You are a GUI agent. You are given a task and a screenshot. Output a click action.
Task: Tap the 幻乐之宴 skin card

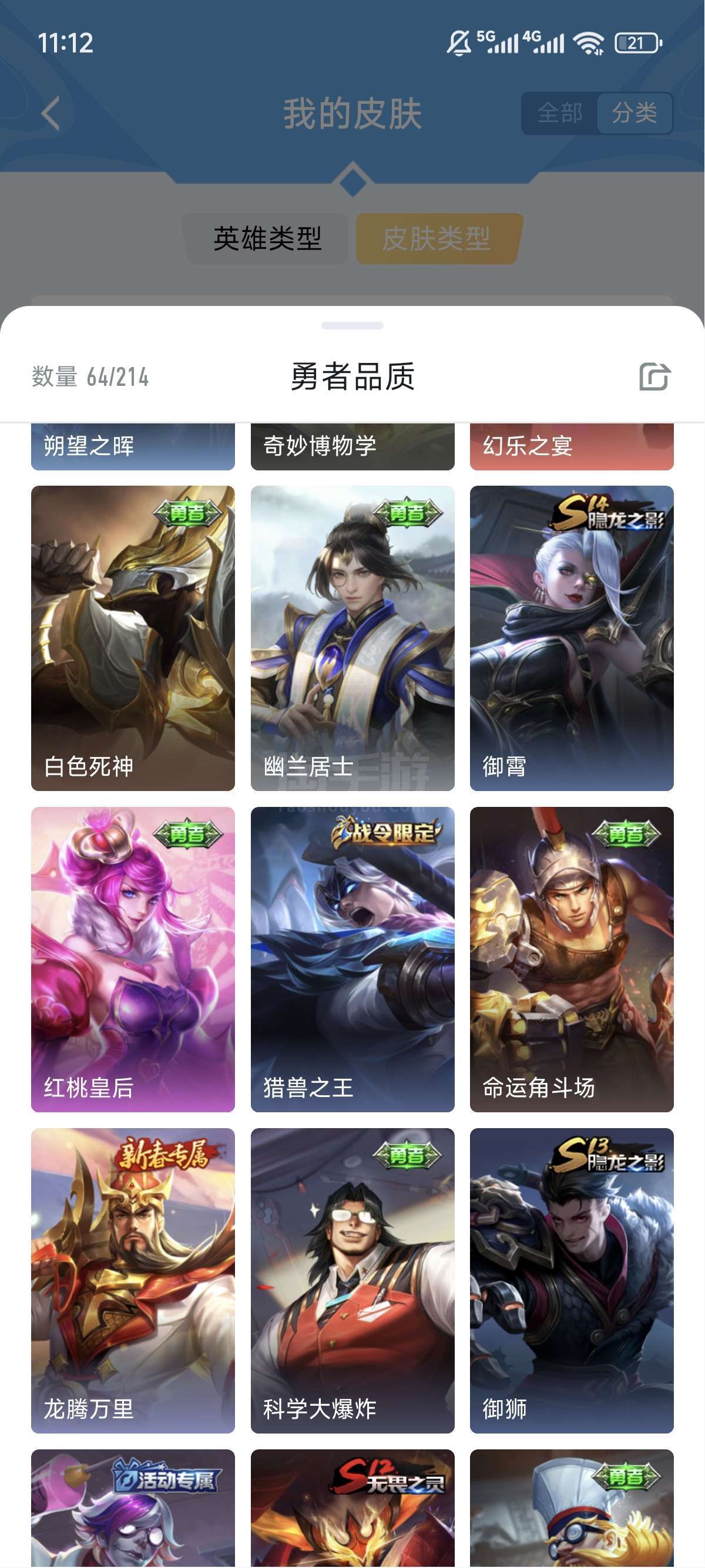[572, 446]
